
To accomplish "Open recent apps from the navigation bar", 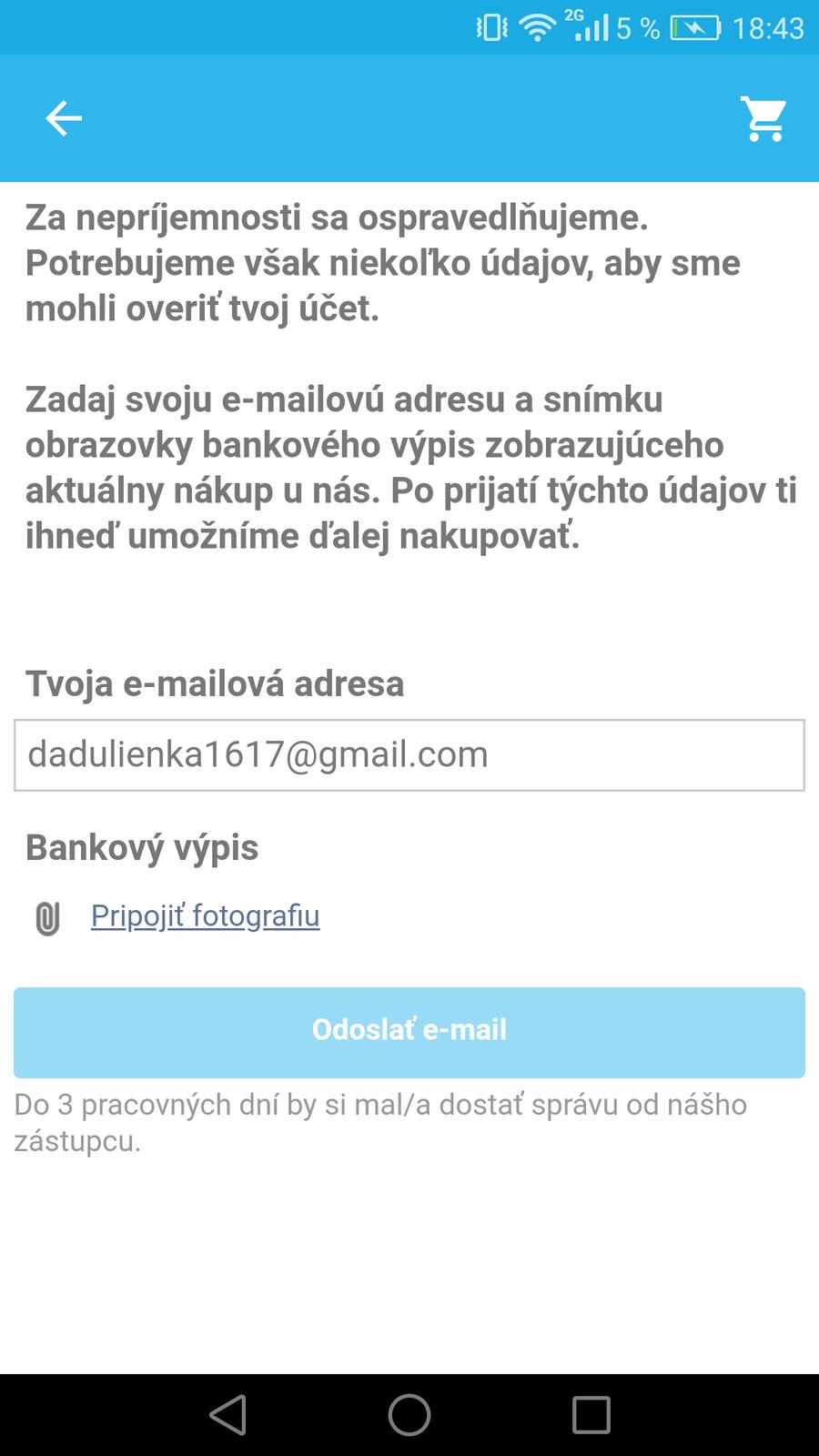I will pyautogui.click(x=591, y=1415).
